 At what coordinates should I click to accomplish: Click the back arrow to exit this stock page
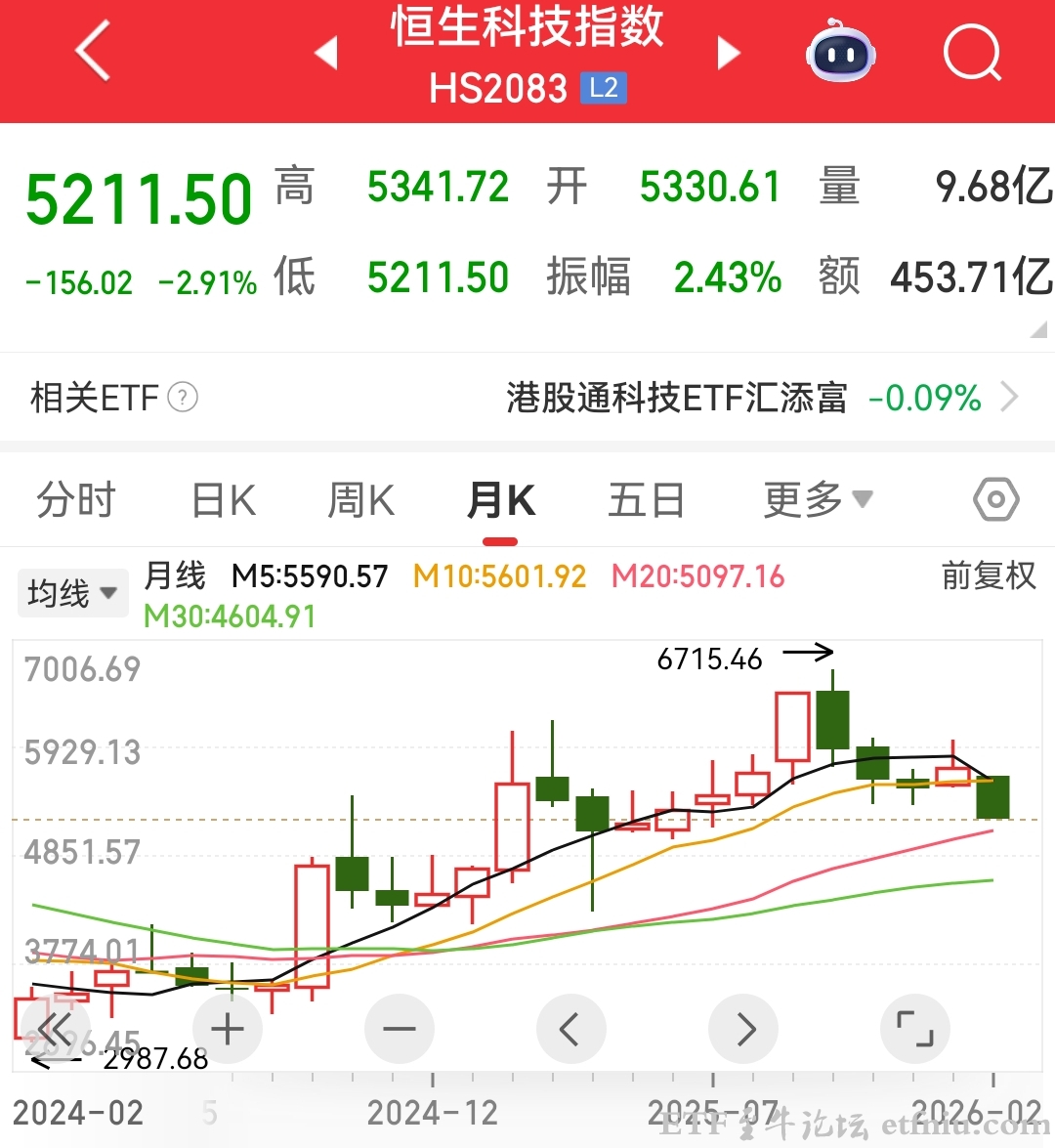click(93, 54)
